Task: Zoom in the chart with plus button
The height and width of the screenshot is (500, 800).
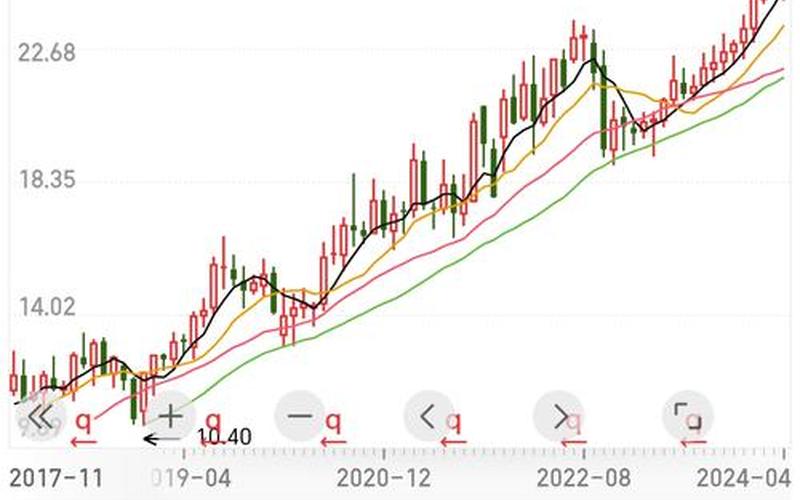Action: [172, 416]
